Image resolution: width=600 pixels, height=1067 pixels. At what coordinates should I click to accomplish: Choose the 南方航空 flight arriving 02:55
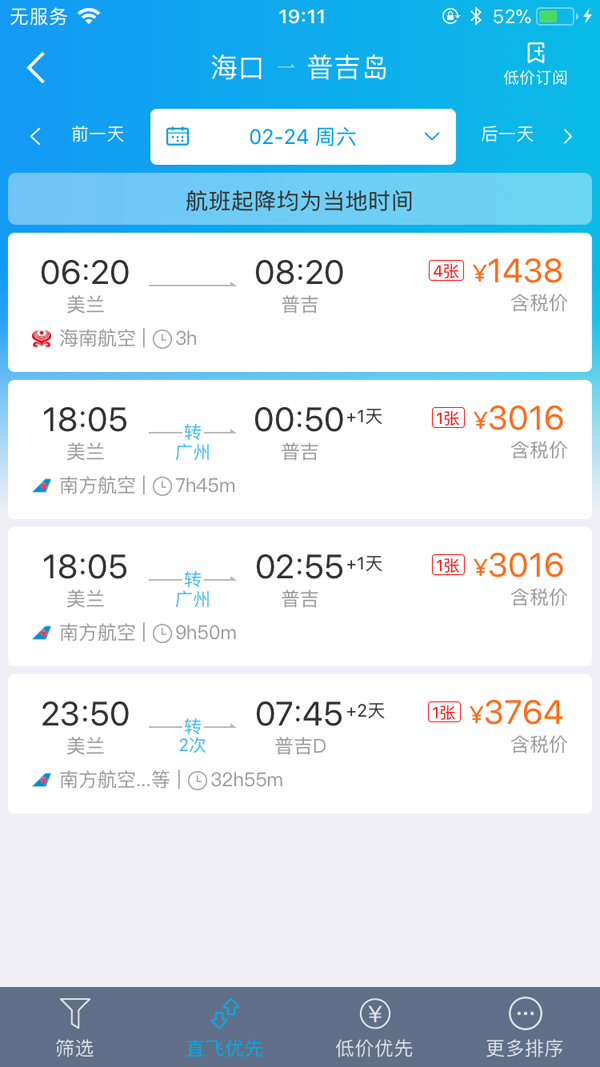pyautogui.click(x=300, y=596)
